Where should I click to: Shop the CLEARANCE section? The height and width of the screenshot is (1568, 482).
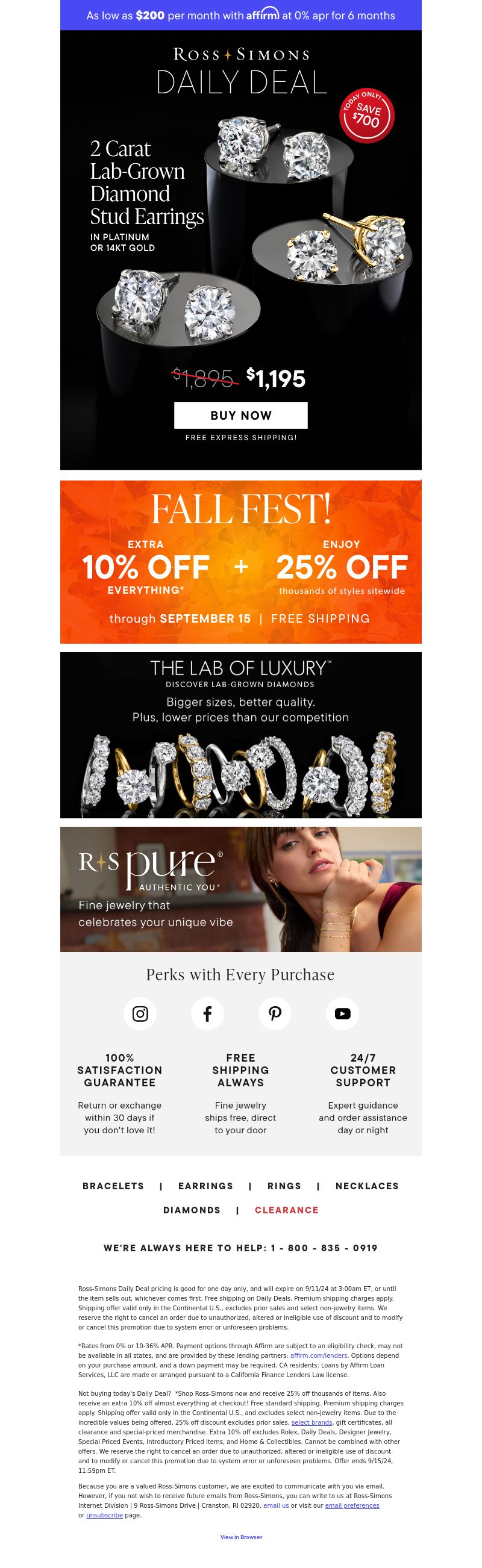286,1210
